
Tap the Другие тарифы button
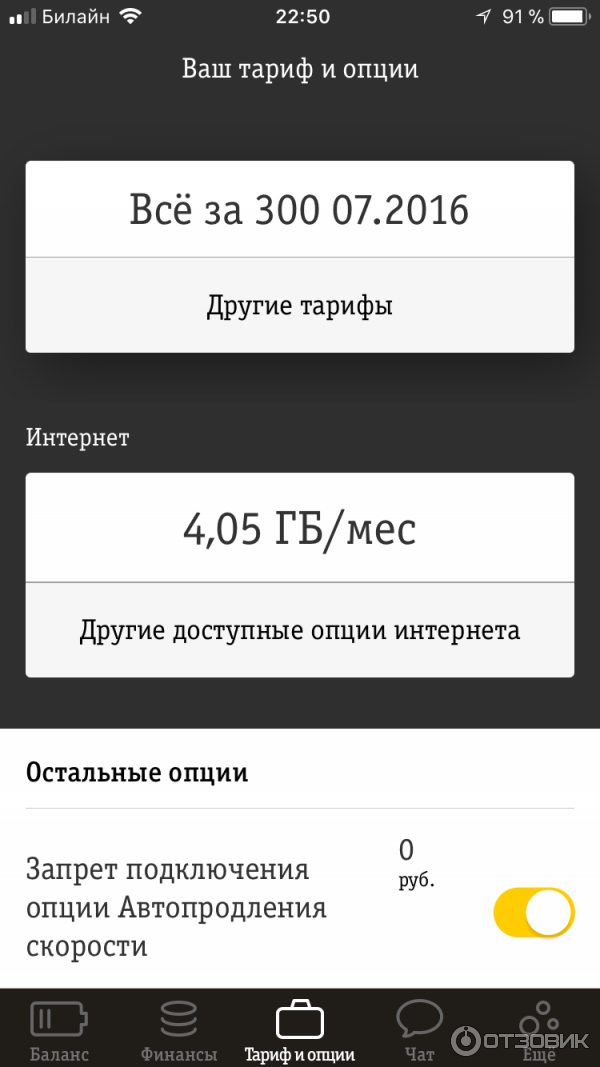click(299, 305)
